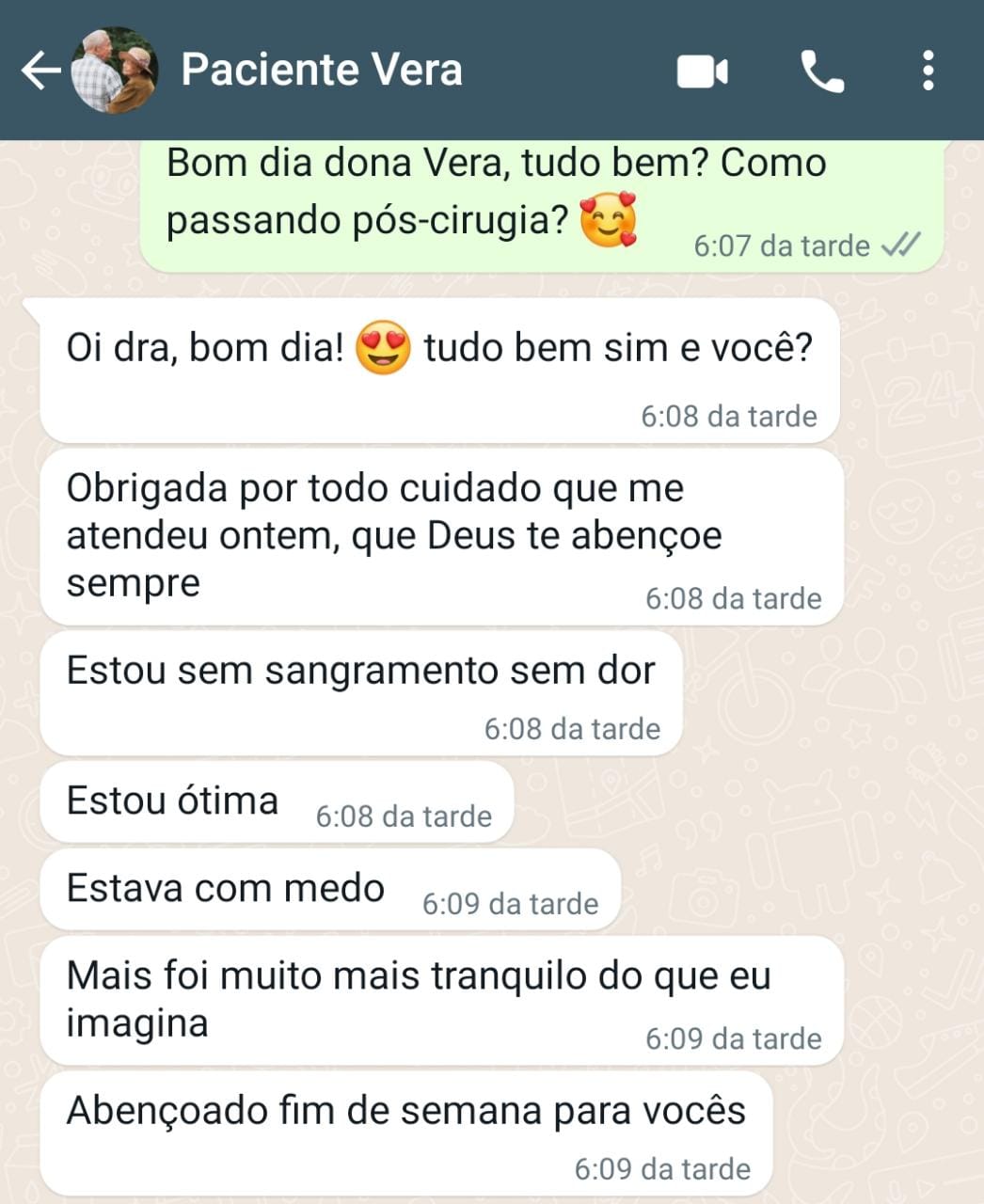
Task: Open contact info via the name Paciente Vera
Action: coord(320,69)
